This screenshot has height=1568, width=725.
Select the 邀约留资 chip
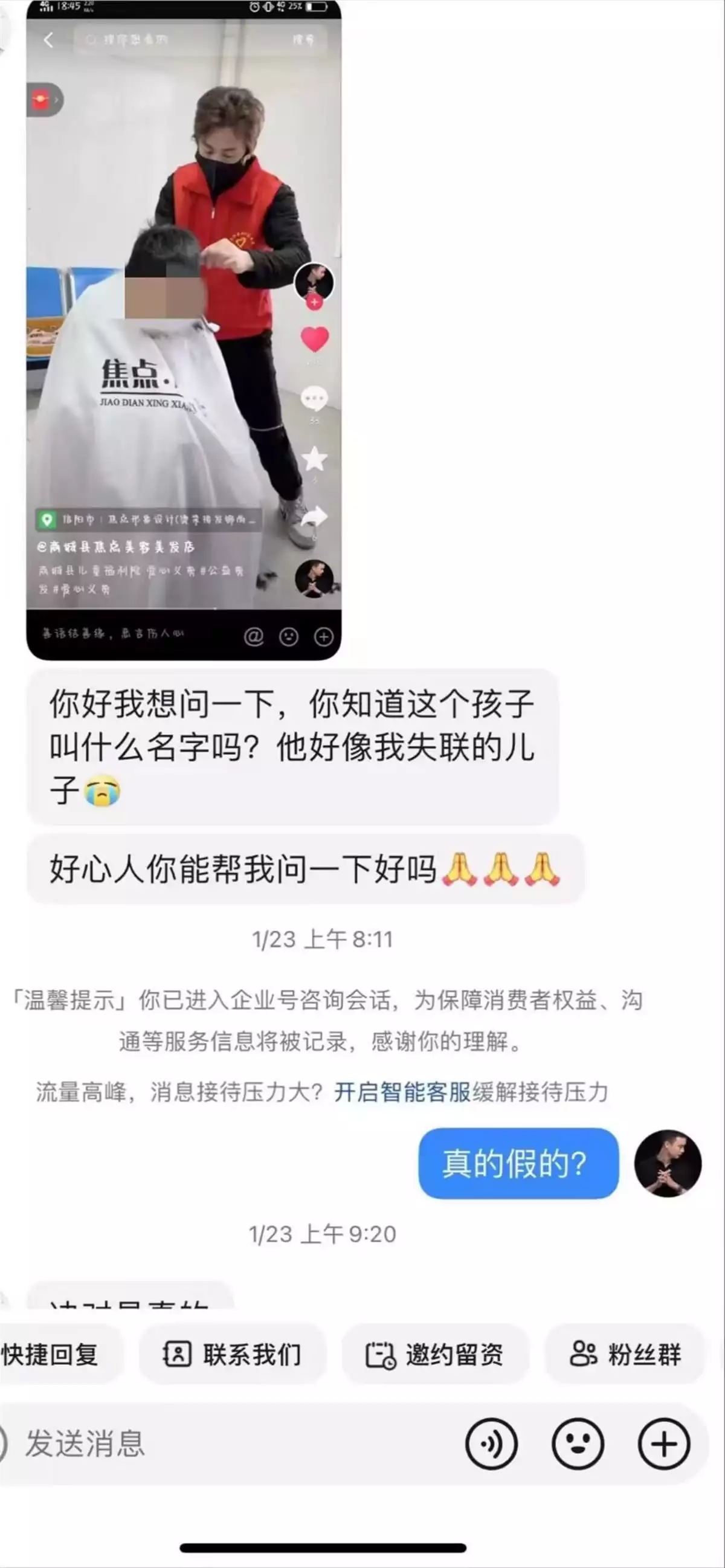(x=434, y=1355)
